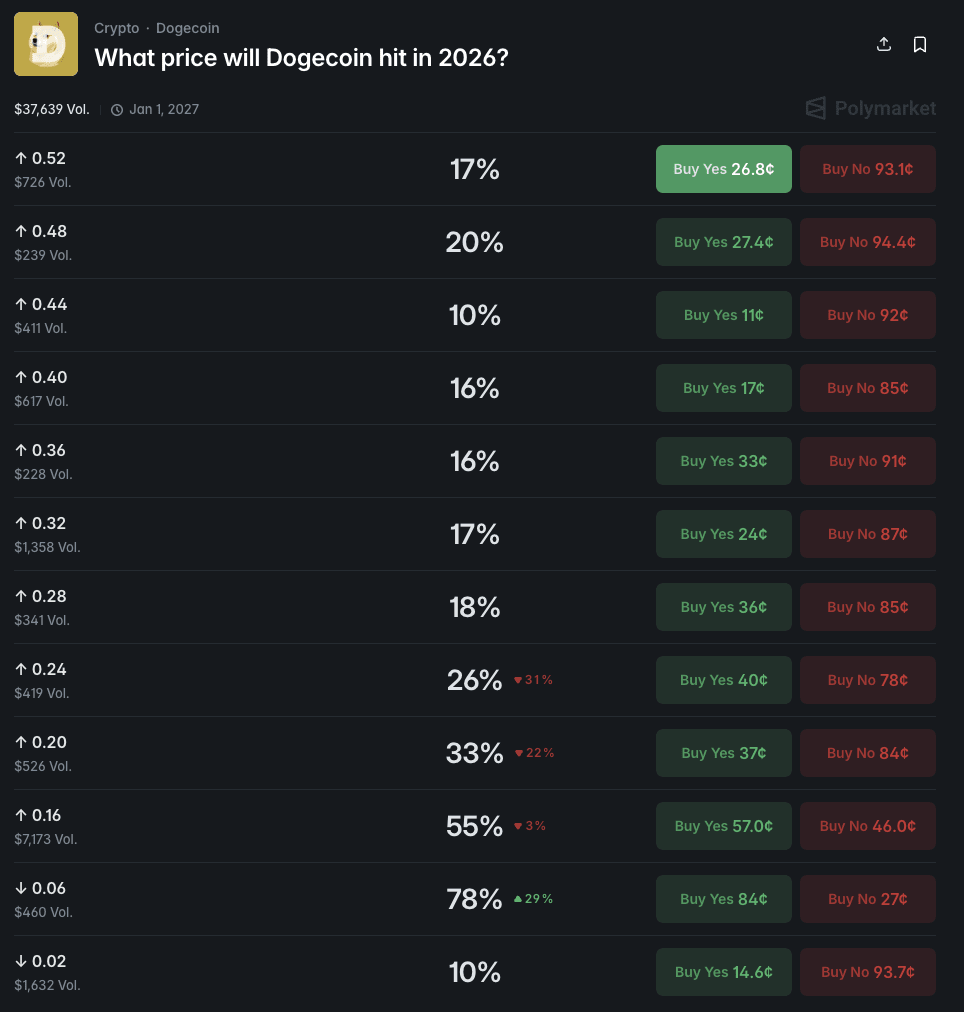The image size is (964, 1012).
Task: Click the share icon near the bookmark
Action: tap(883, 44)
